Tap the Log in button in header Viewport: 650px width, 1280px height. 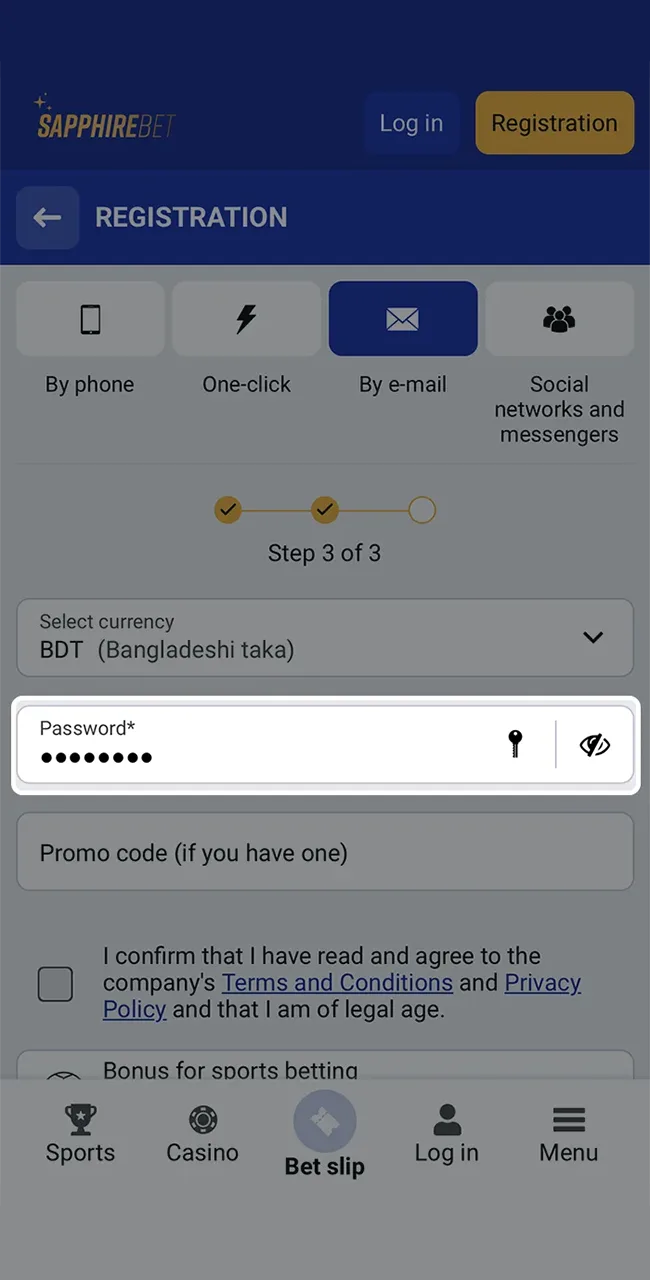point(411,123)
